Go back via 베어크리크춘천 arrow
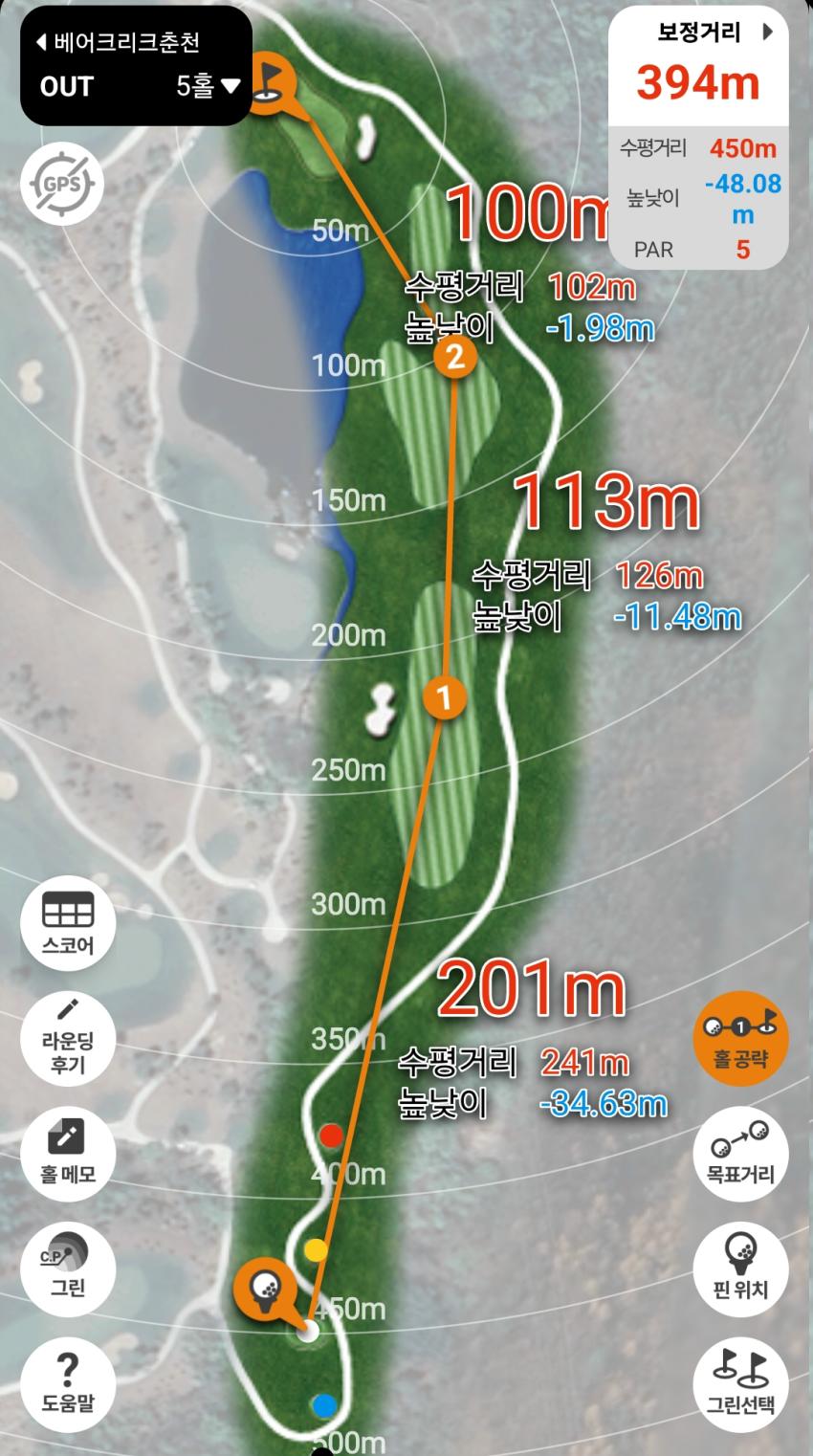Image resolution: width=813 pixels, height=1456 pixels. (40, 42)
